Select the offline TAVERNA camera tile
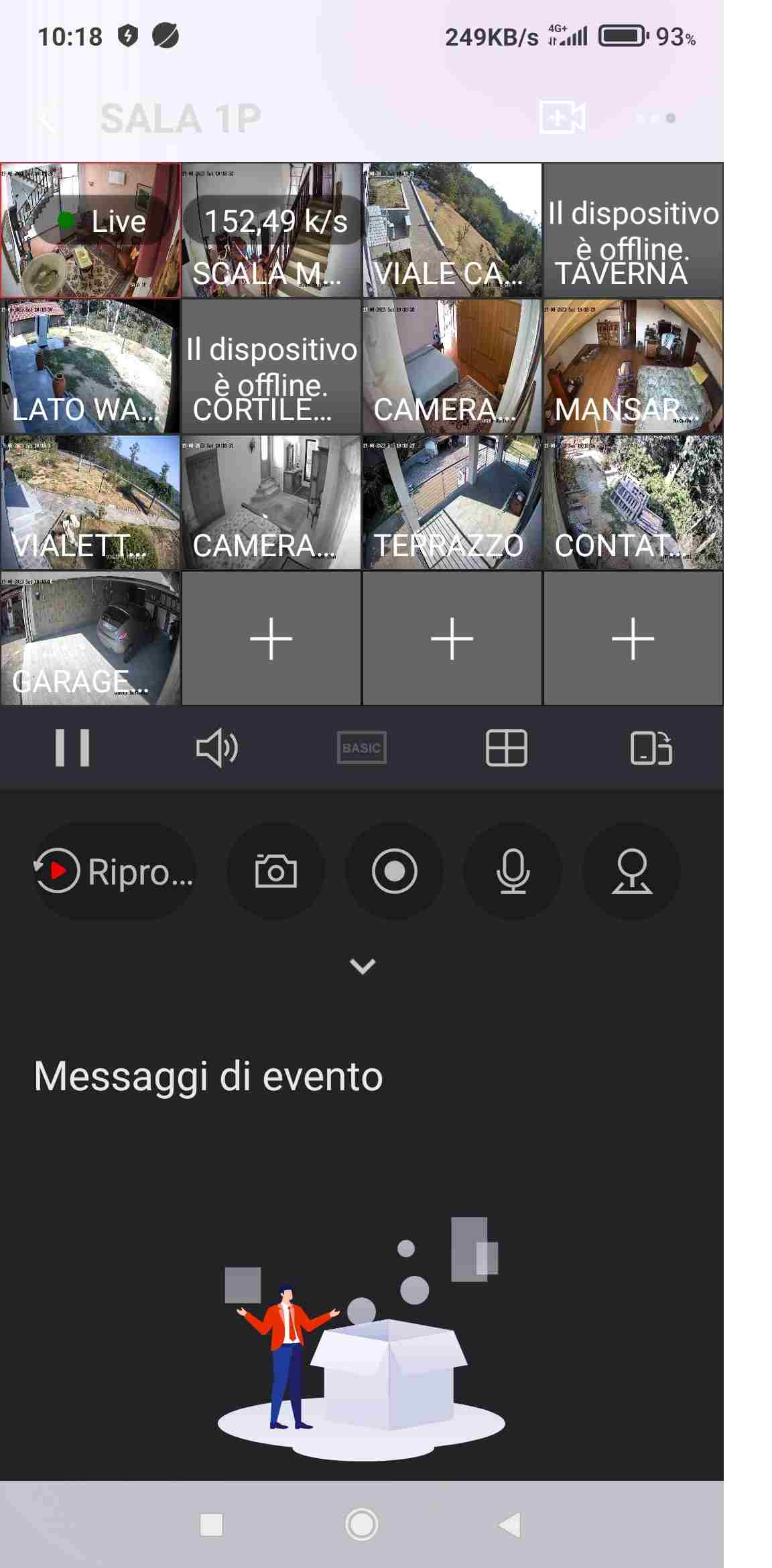The height and width of the screenshot is (1568, 772). click(x=633, y=231)
